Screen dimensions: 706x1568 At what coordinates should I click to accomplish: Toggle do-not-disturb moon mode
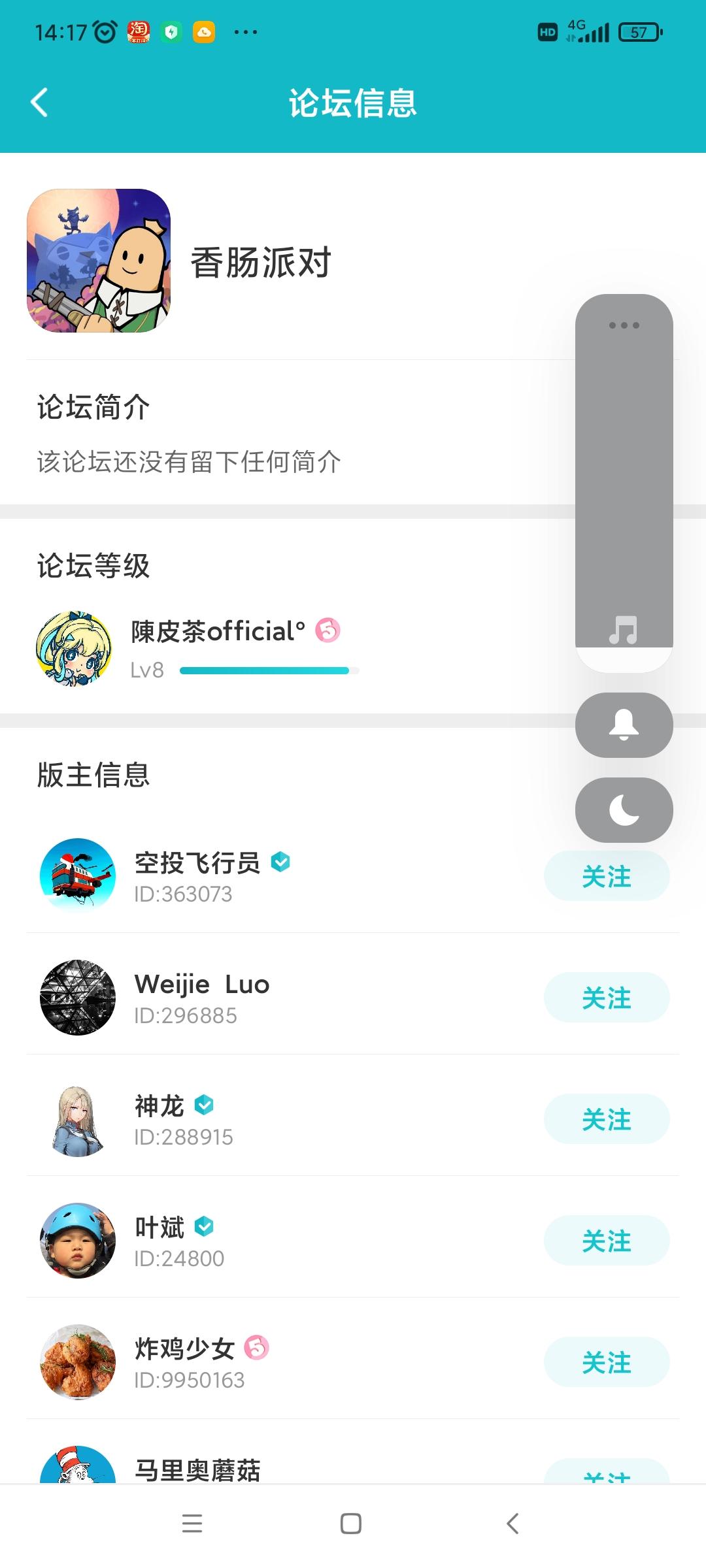pyautogui.click(x=624, y=810)
